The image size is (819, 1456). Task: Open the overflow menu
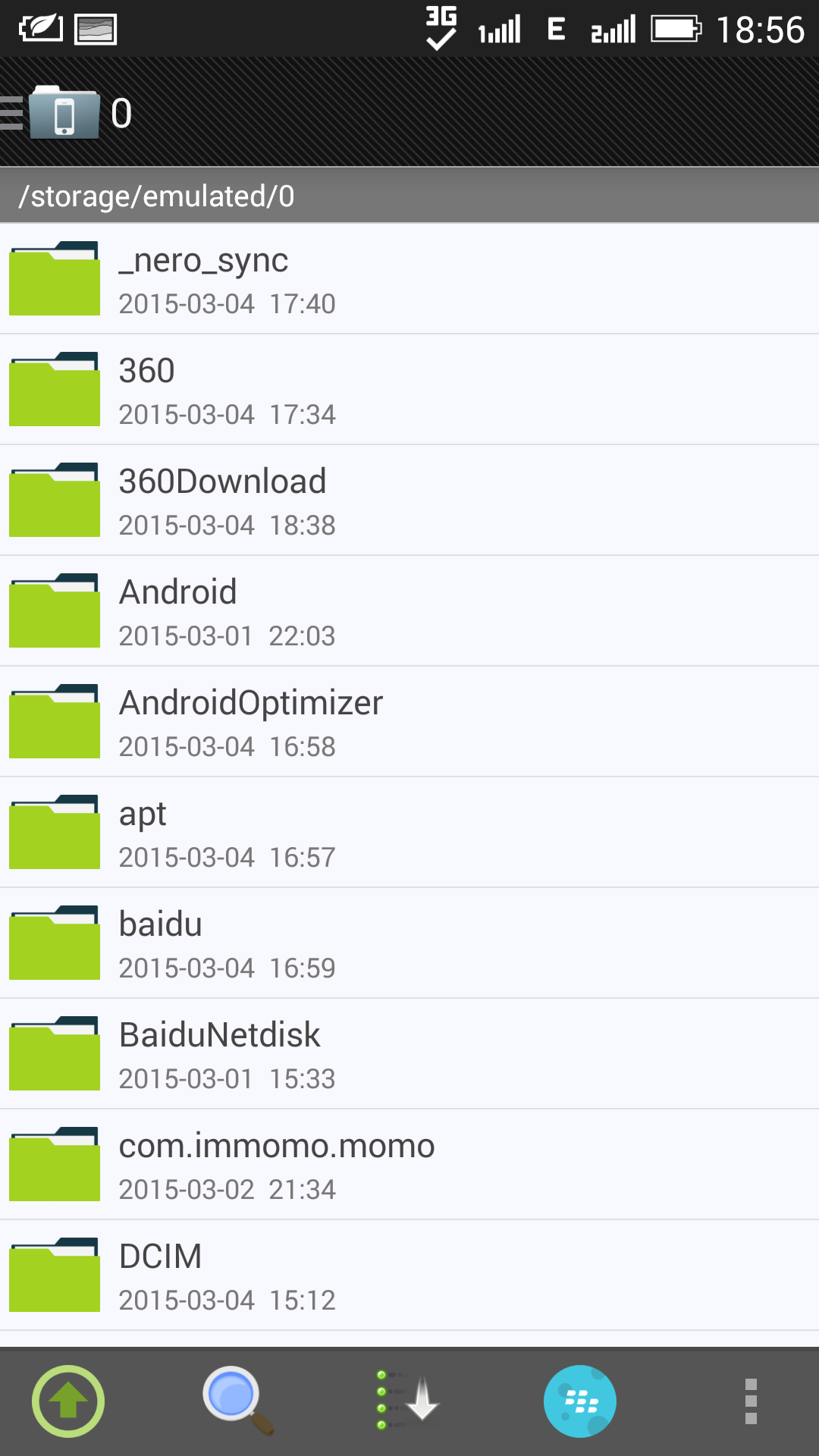[x=751, y=1401]
